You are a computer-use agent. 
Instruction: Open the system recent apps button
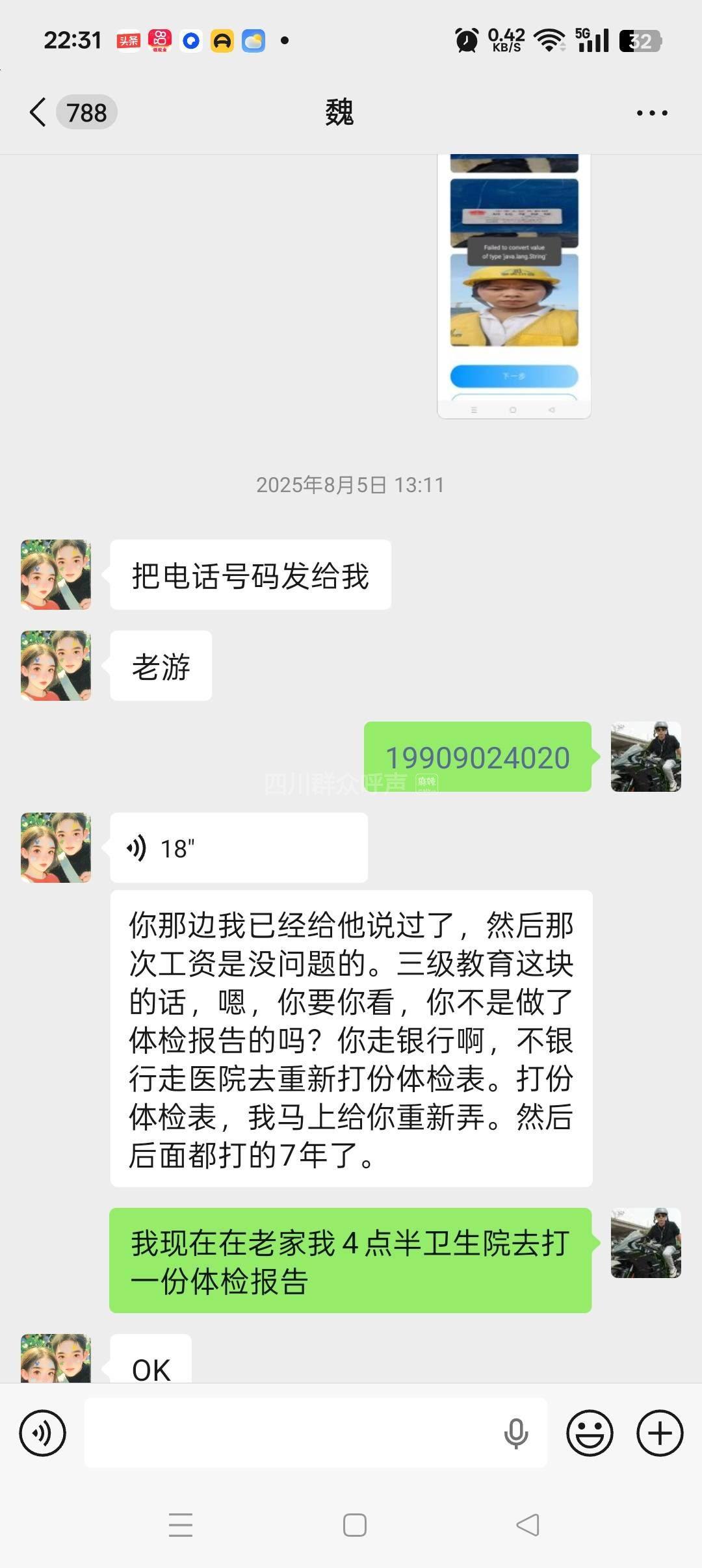coord(181,1525)
